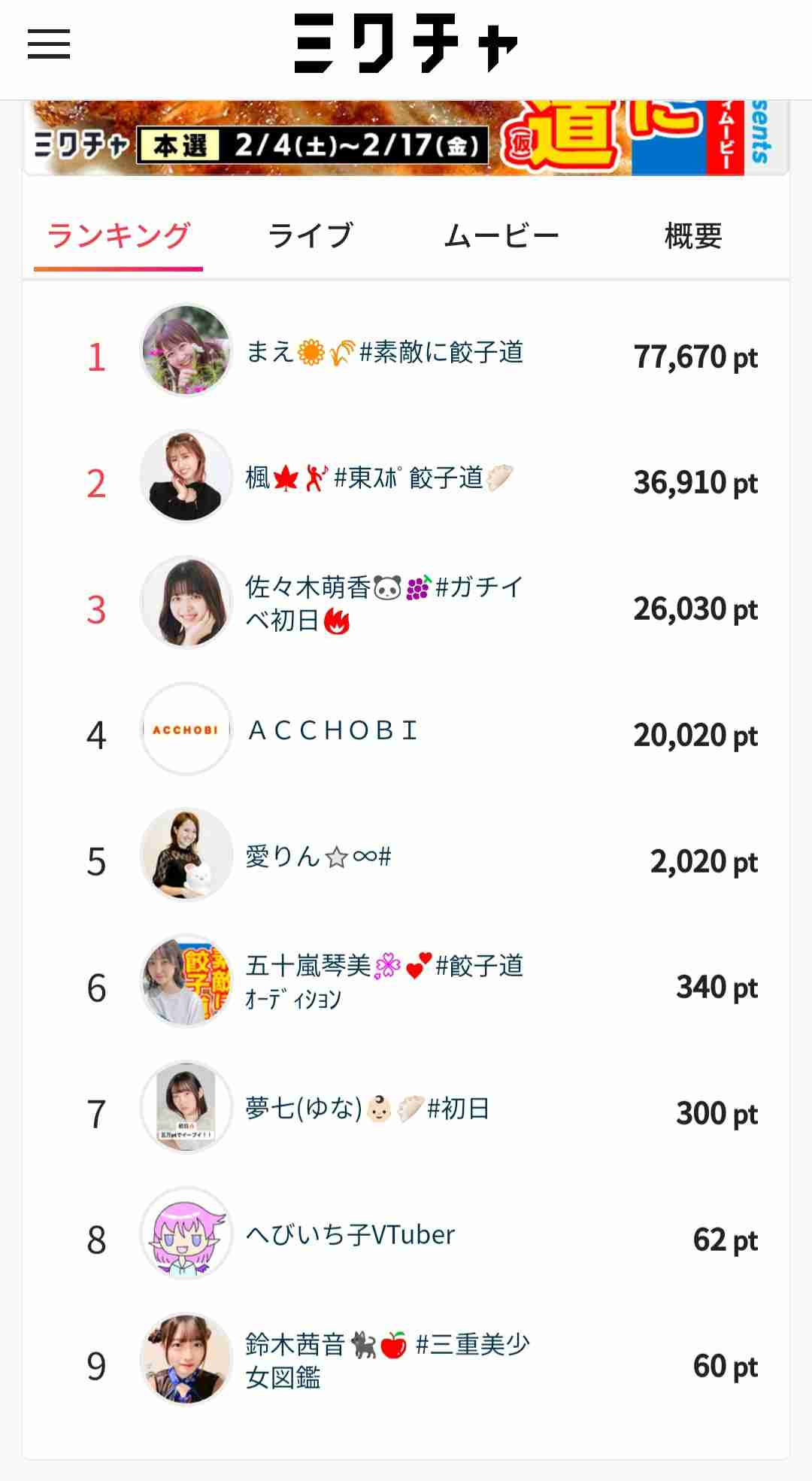Open the 概要 tab
This screenshot has width=812, height=1481.
[x=692, y=237]
